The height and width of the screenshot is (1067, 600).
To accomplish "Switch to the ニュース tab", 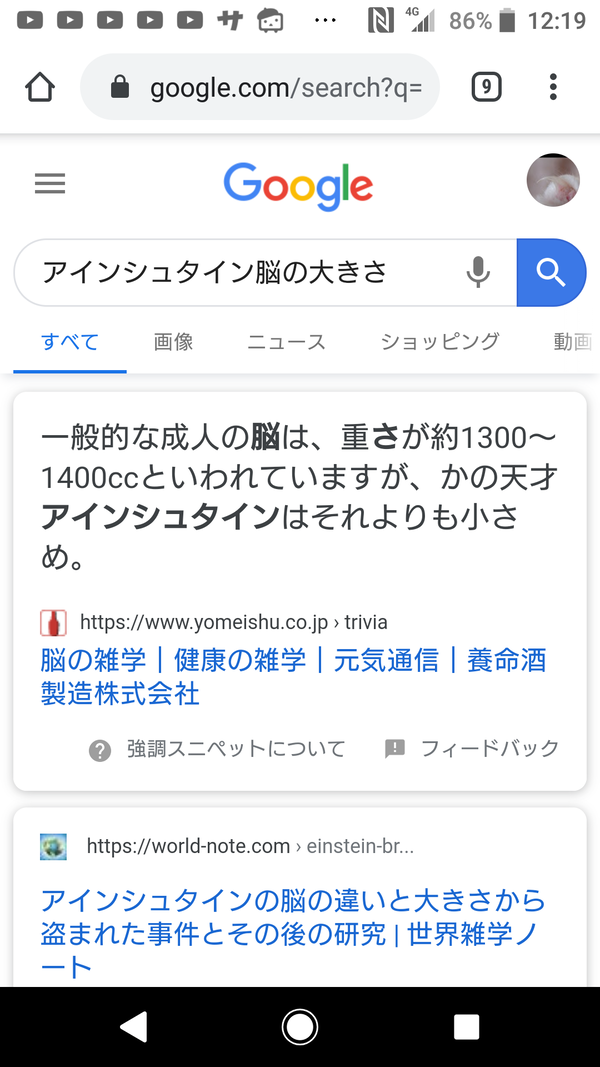I will [286, 342].
